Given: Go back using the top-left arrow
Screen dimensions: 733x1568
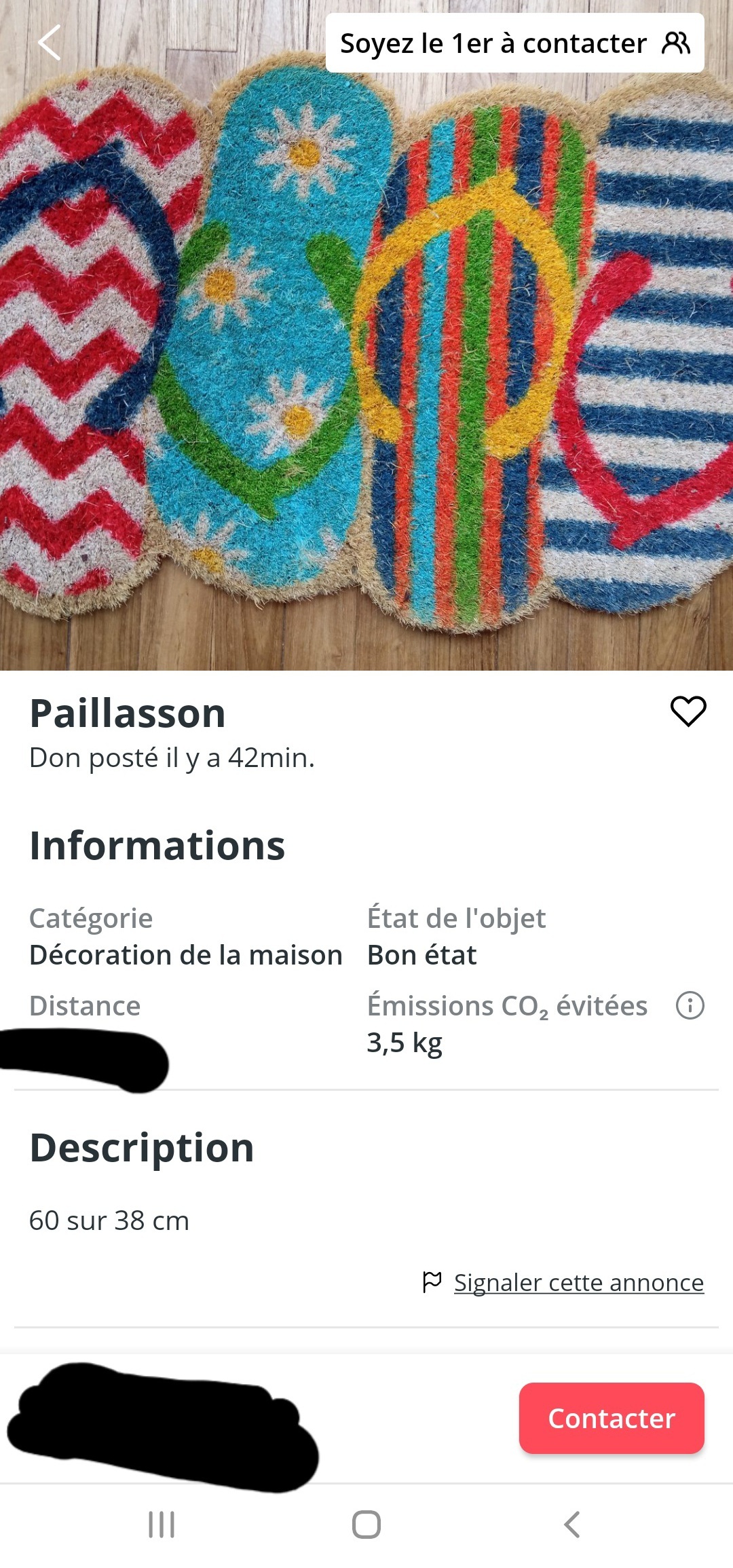Looking at the screenshot, I should tap(49, 43).
